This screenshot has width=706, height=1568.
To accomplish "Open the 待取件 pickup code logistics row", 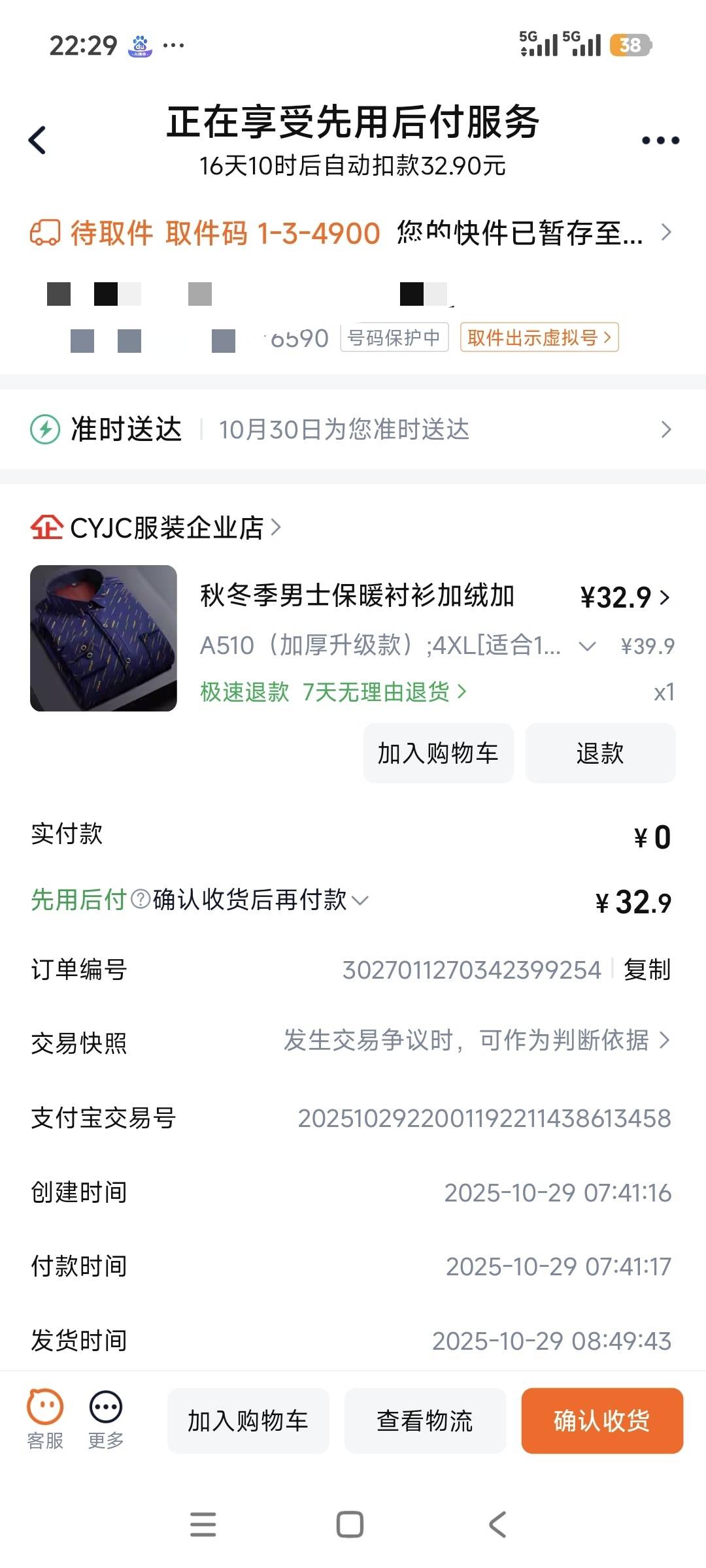I will tap(353, 233).
